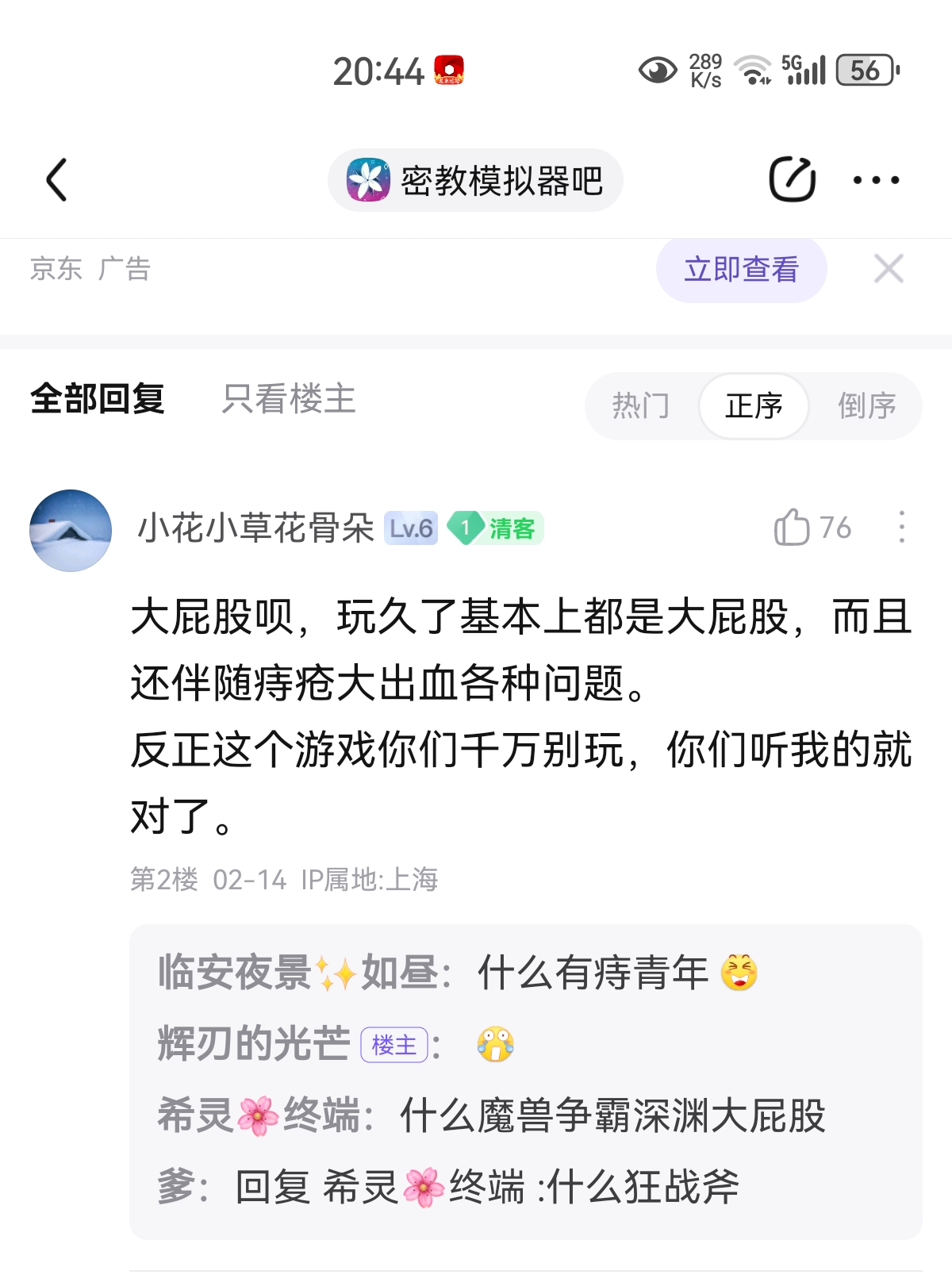Viewport: 952px width, 1286px height.
Task: Open more options for 小花小草花骨朵's reply
Action: 901,528
